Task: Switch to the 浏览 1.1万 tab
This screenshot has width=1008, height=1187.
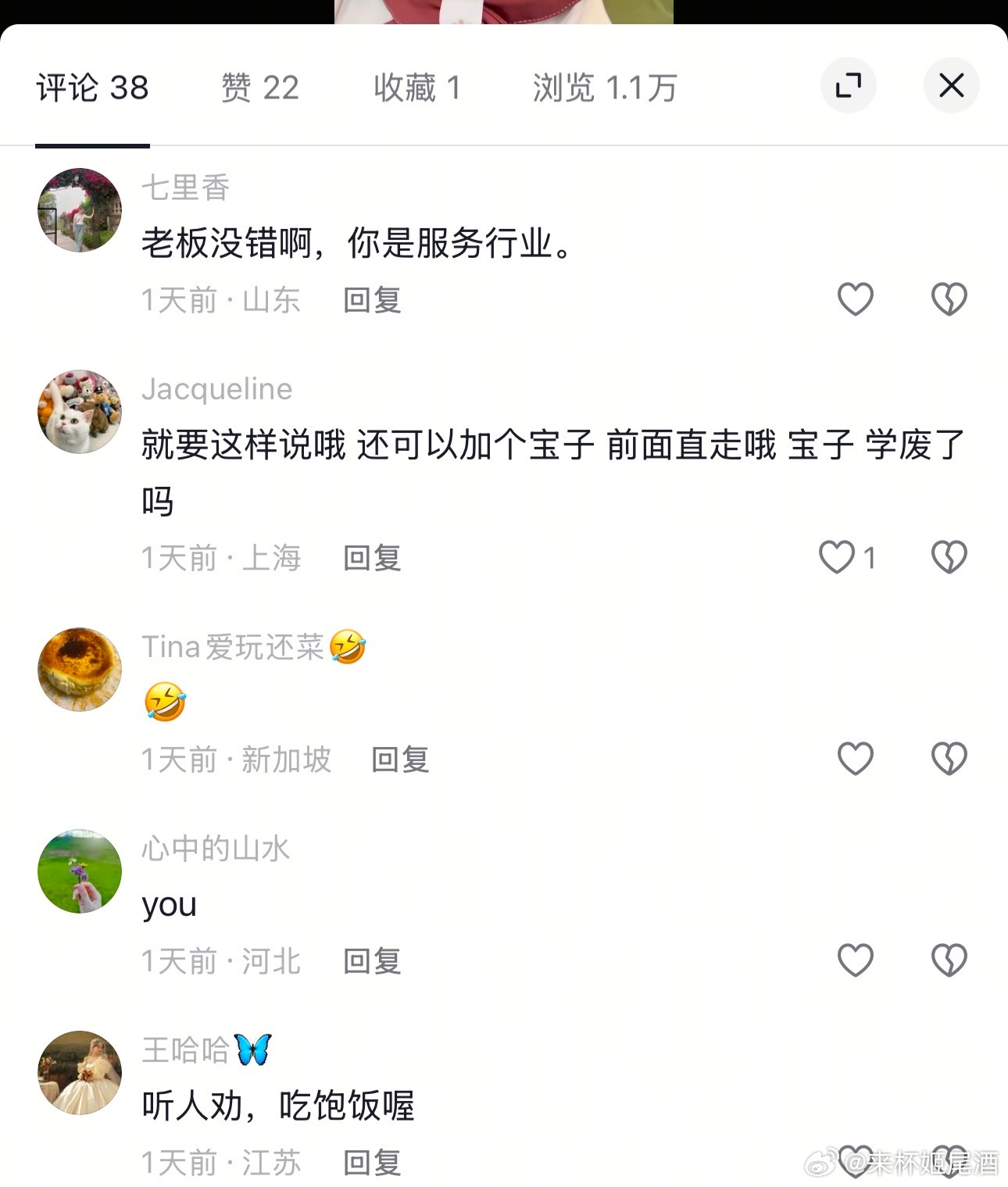Action: point(604,88)
